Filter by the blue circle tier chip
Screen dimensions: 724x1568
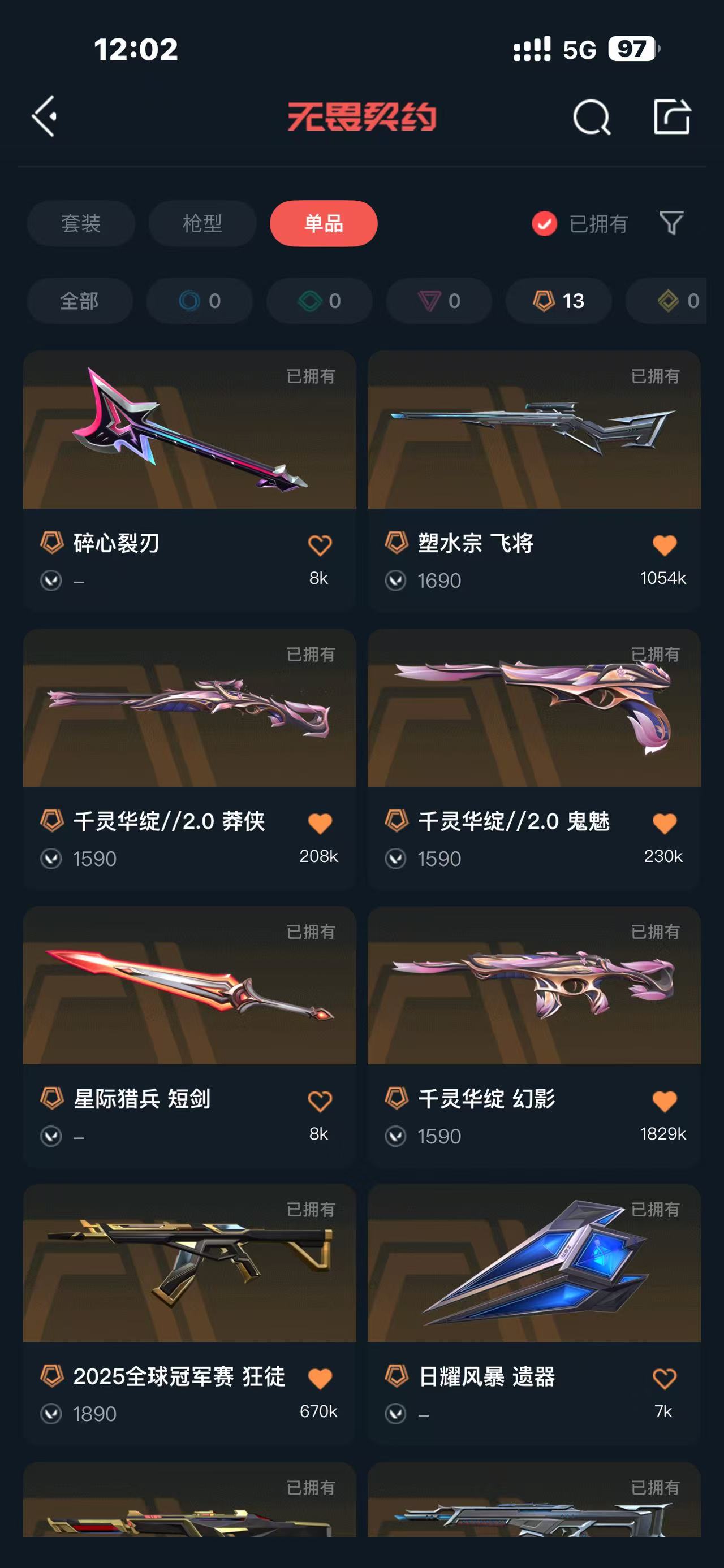(x=199, y=301)
